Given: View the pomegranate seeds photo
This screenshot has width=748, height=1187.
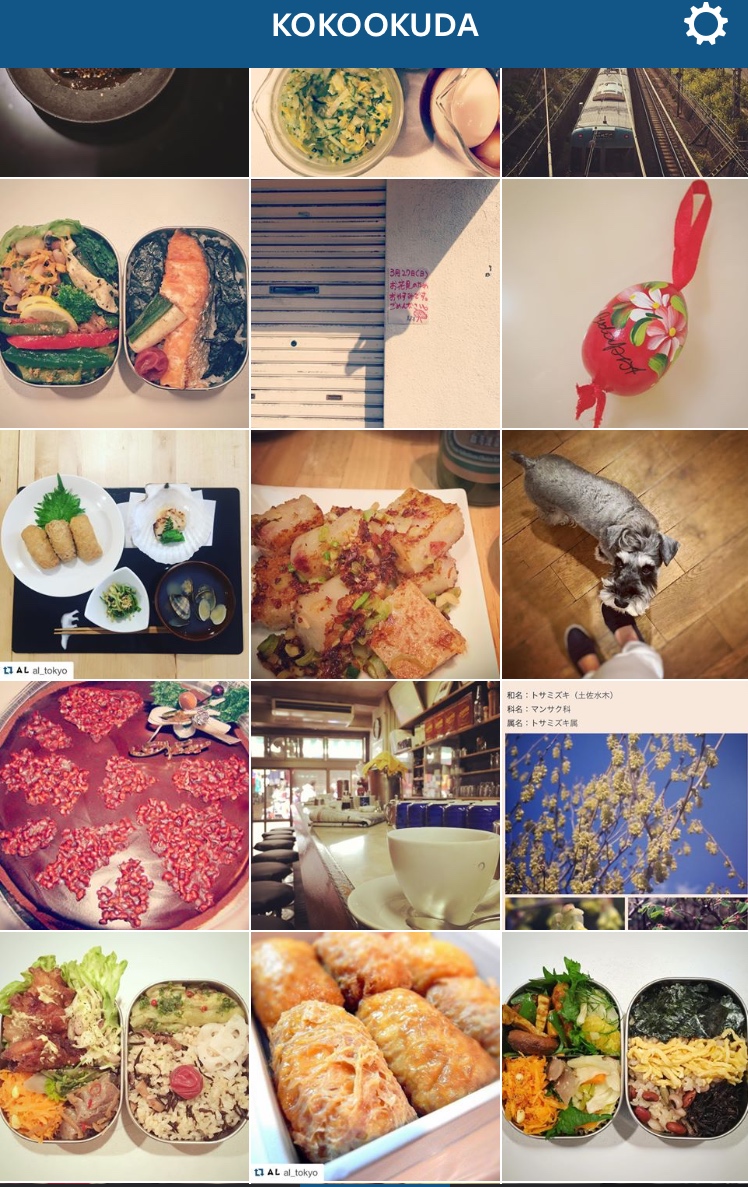Looking at the screenshot, I should (124, 806).
